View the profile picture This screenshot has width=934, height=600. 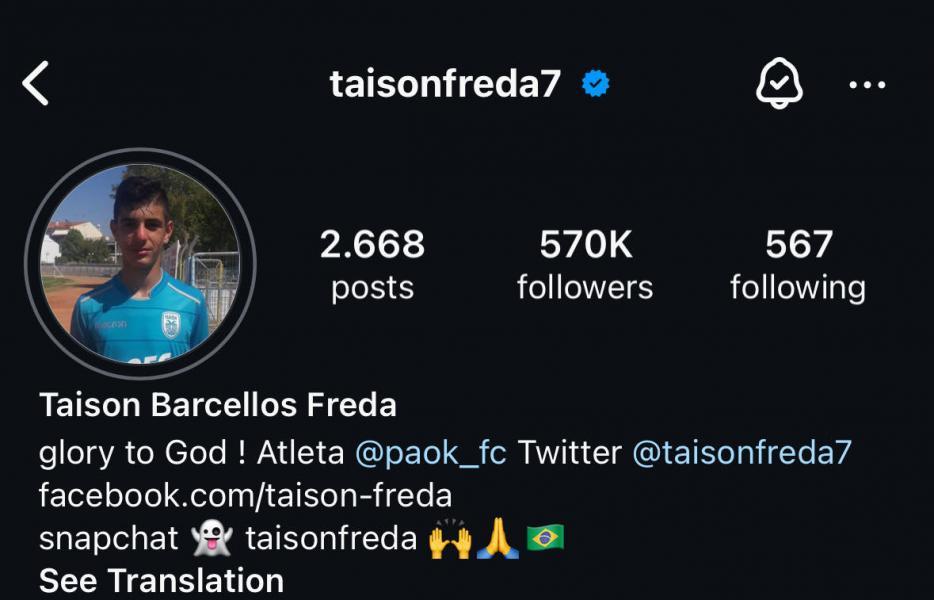click(x=140, y=263)
